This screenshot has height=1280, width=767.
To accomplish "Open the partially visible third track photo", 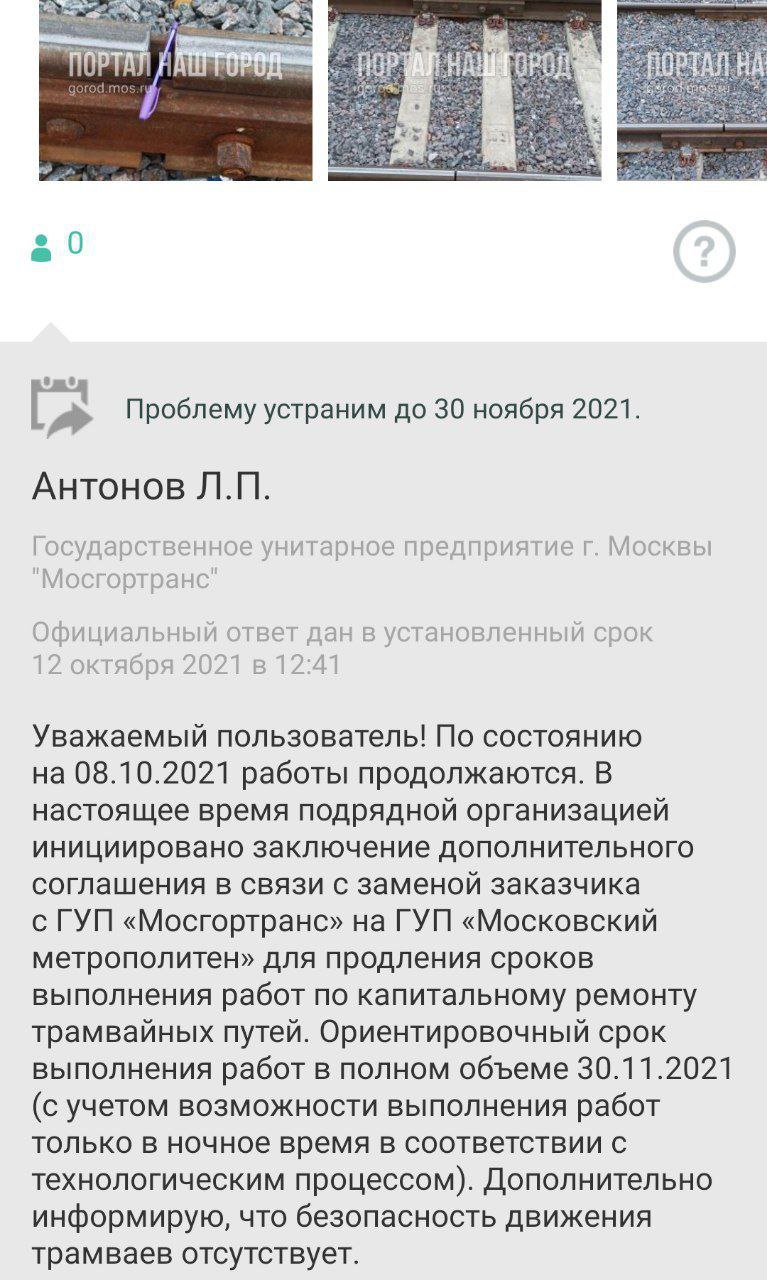I will 692,90.
